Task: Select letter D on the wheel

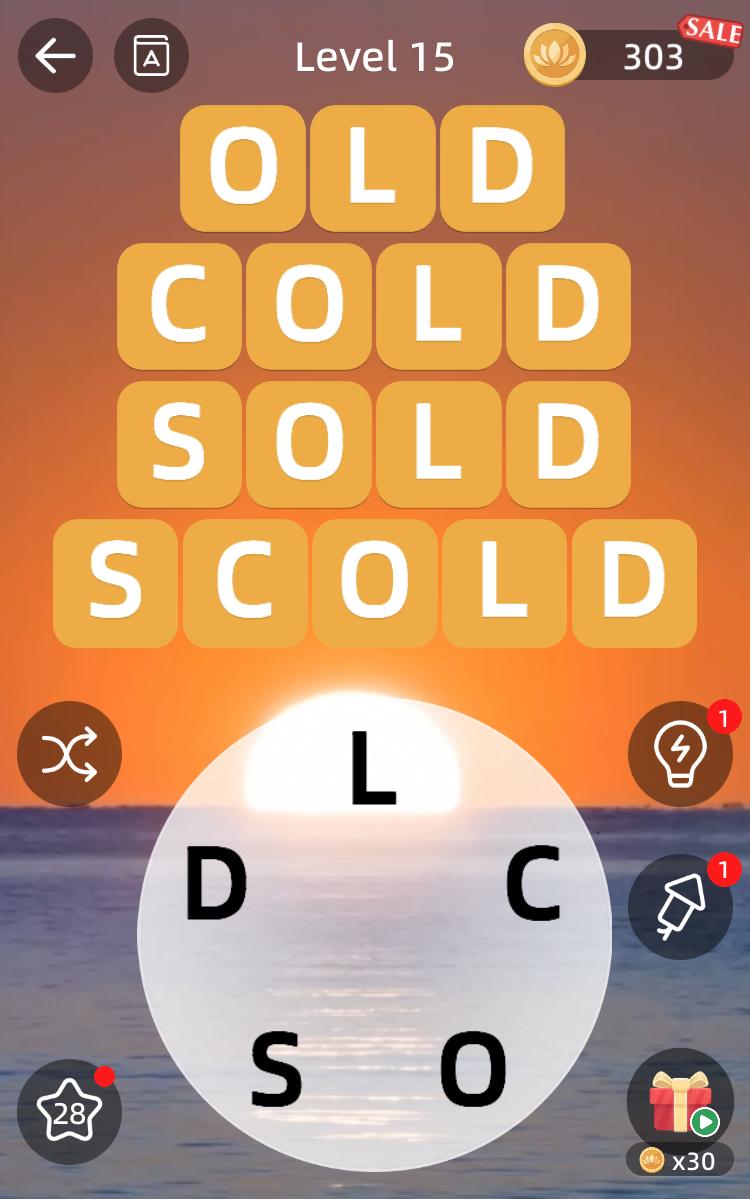Action: [216, 884]
